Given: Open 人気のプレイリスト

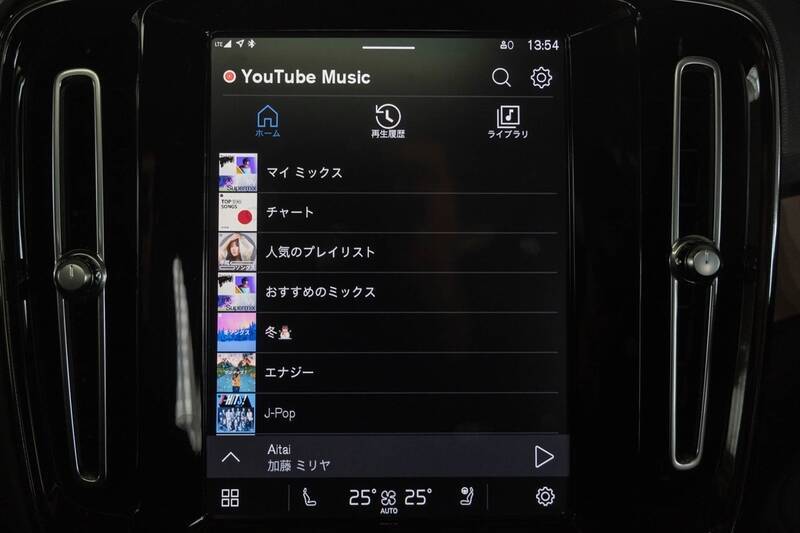Looking at the screenshot, I should (385, 252).
